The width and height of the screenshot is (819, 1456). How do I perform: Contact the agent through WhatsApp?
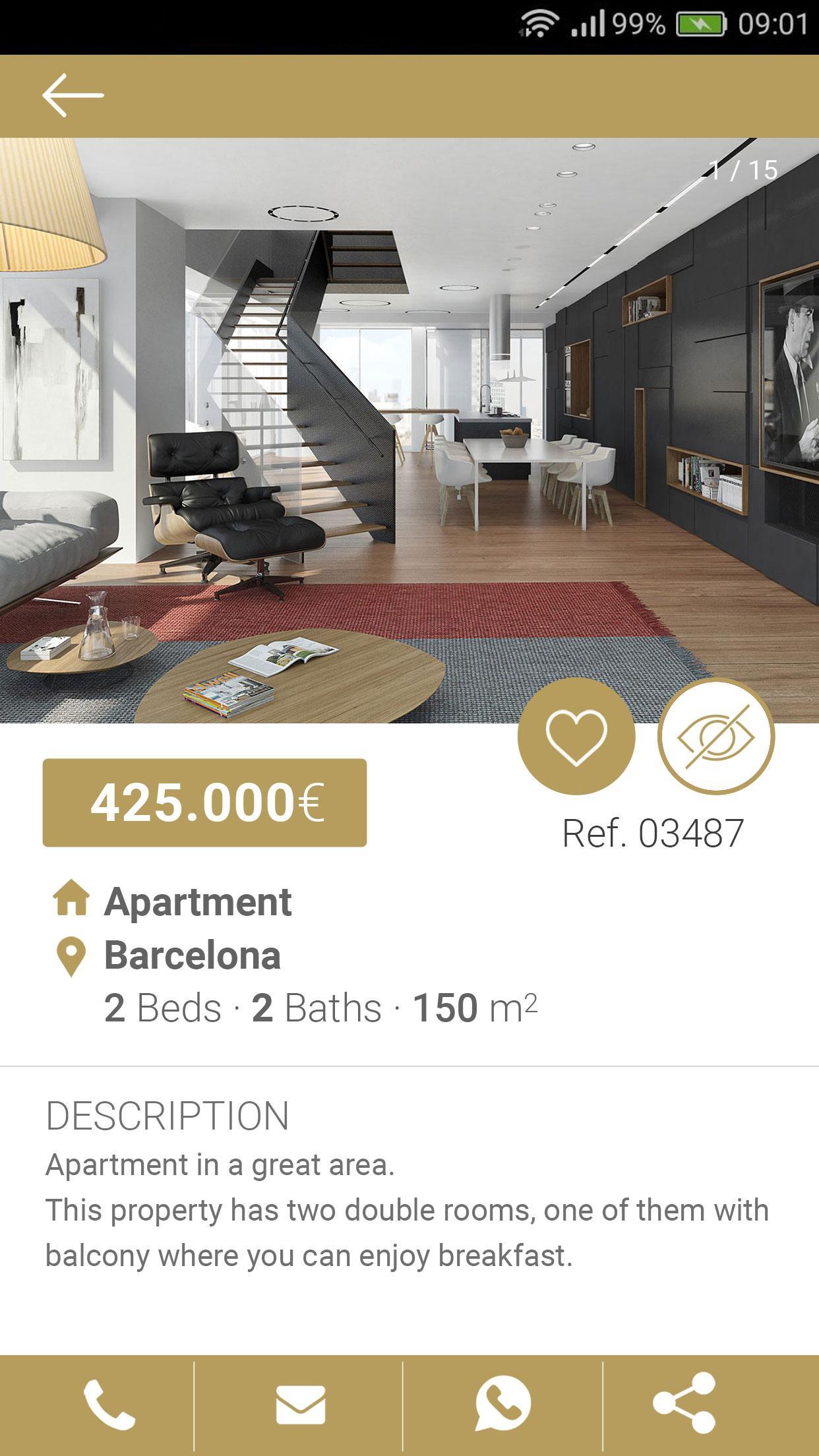coord(503,1405)
